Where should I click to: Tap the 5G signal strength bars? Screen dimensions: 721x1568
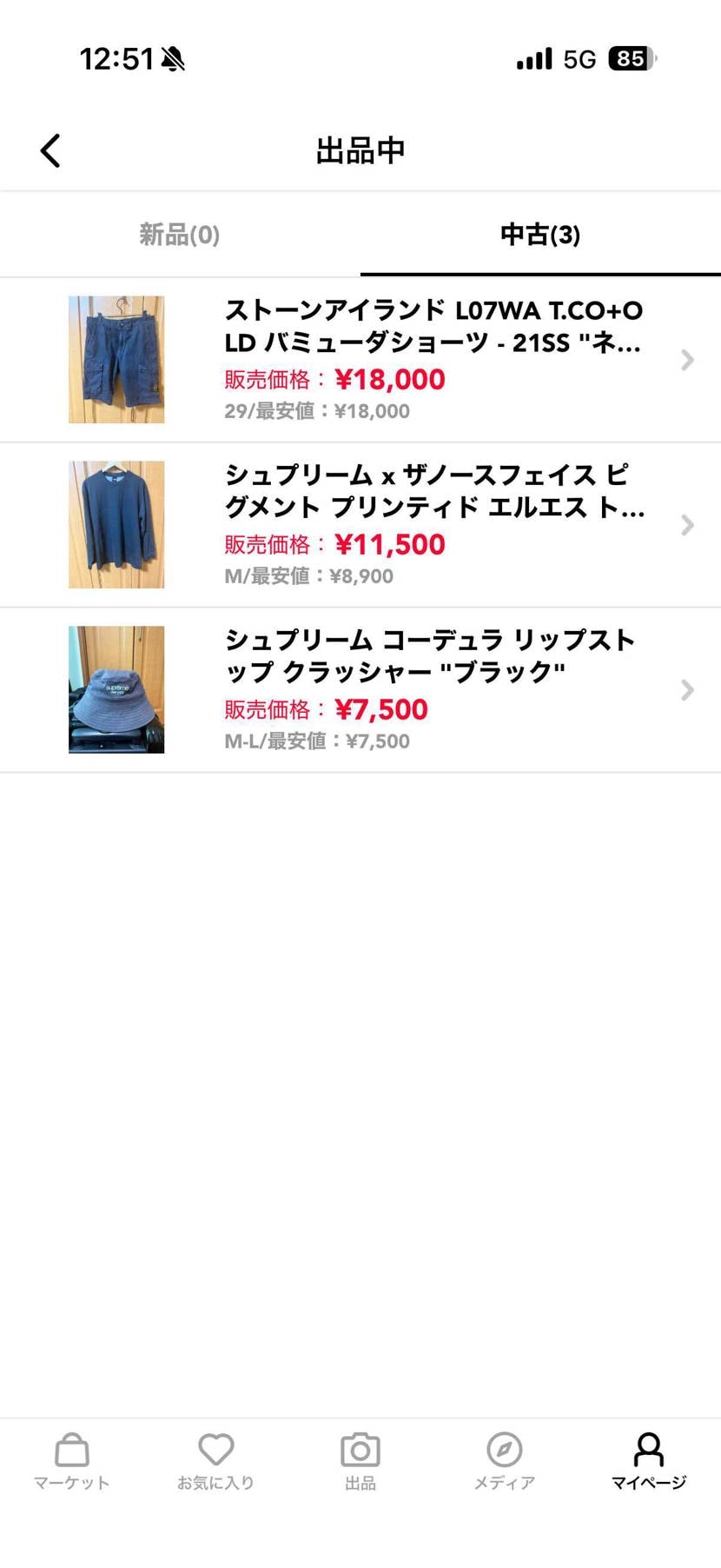pyautogui.click(x=532, y=57)
